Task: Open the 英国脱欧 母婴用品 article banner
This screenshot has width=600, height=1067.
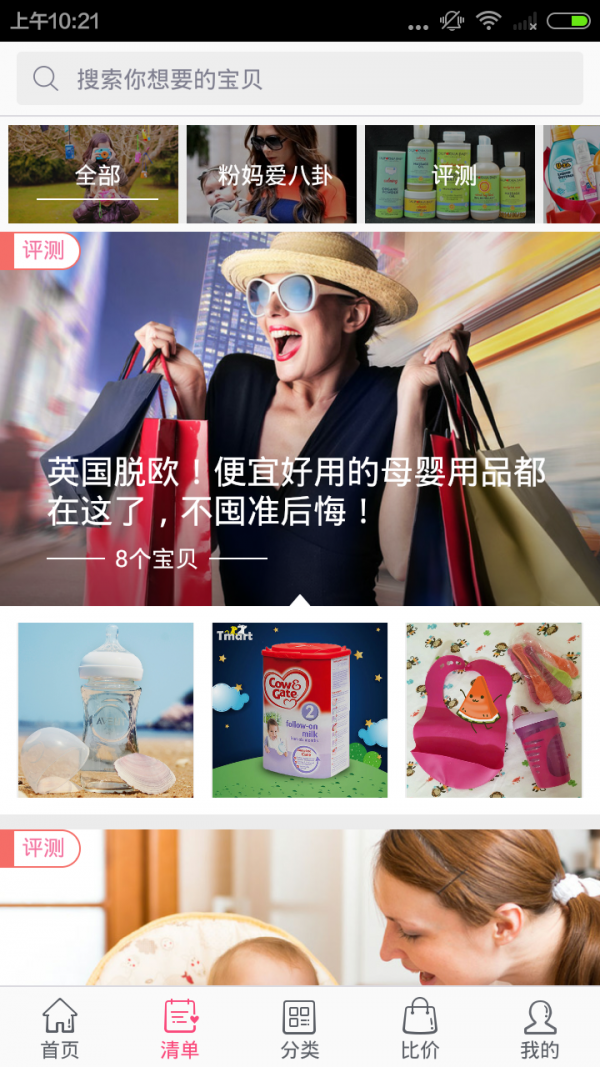Action: coord(300,420)
